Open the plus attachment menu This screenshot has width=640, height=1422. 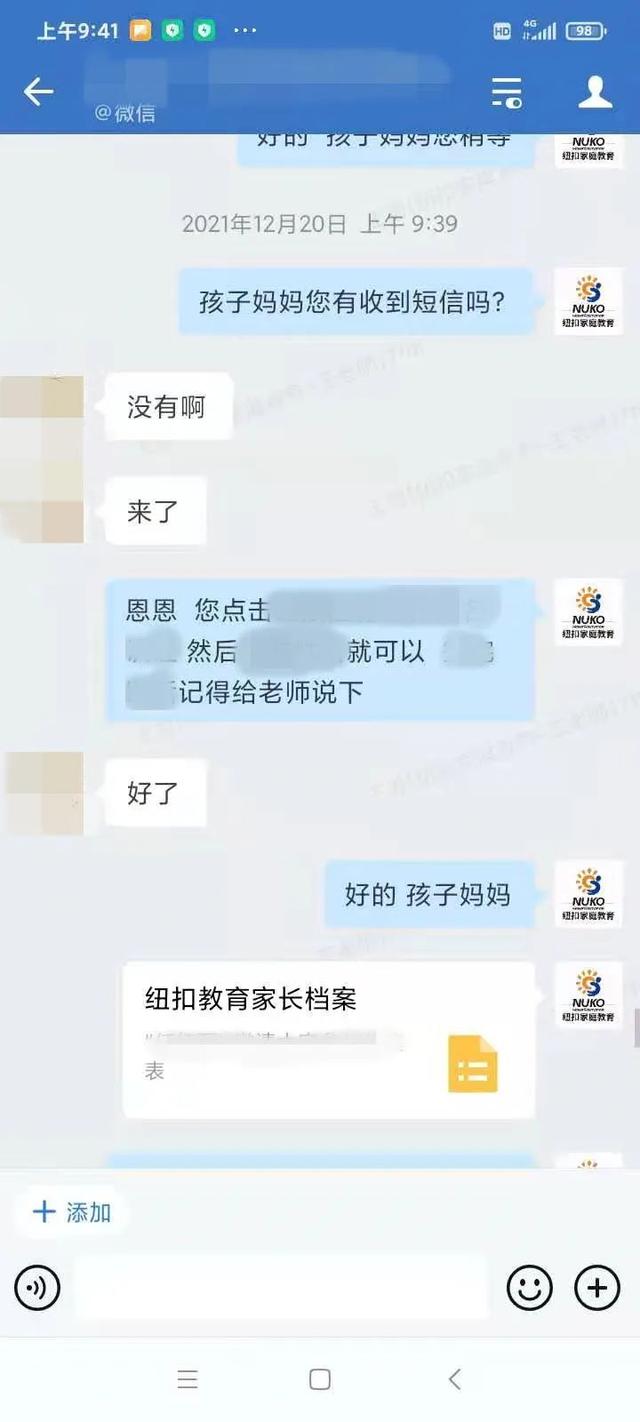click(597, 1288)
